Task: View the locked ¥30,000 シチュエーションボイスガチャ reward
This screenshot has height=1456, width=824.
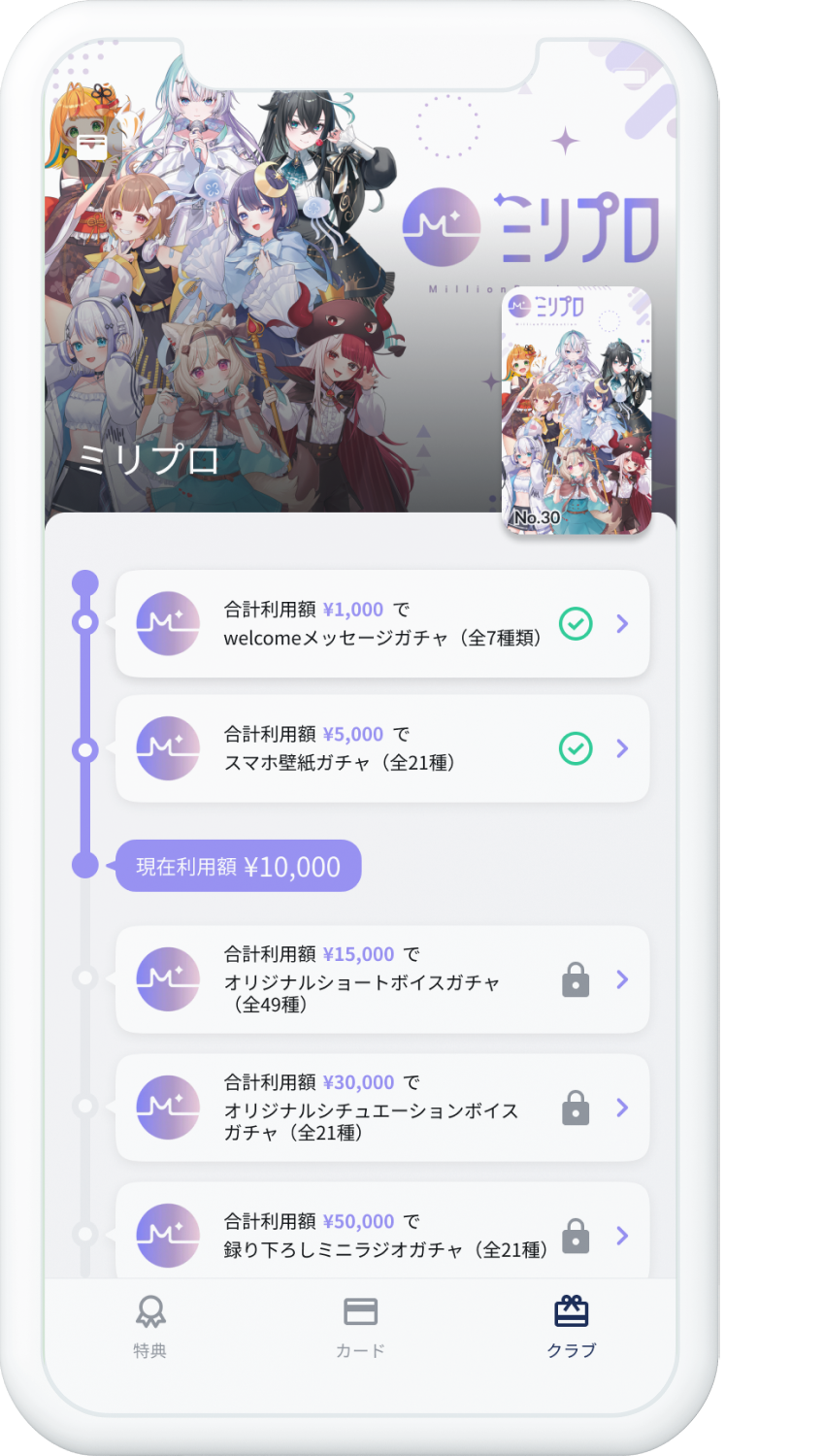Action: (x=382, y=1108)
